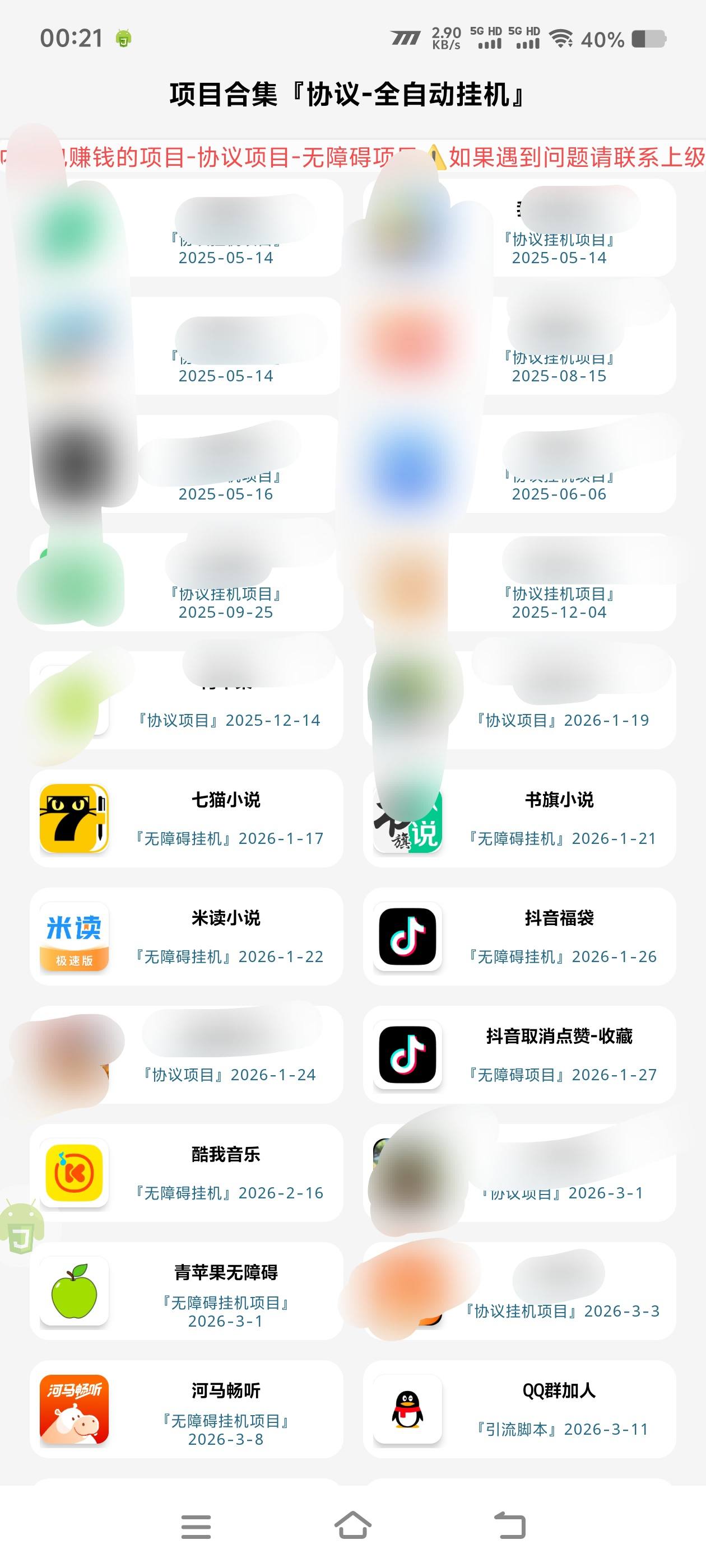The height and width of the screenshot is (1568, 706).
Task: Open the 七猫小说 project card
Action: pos(186,818)
